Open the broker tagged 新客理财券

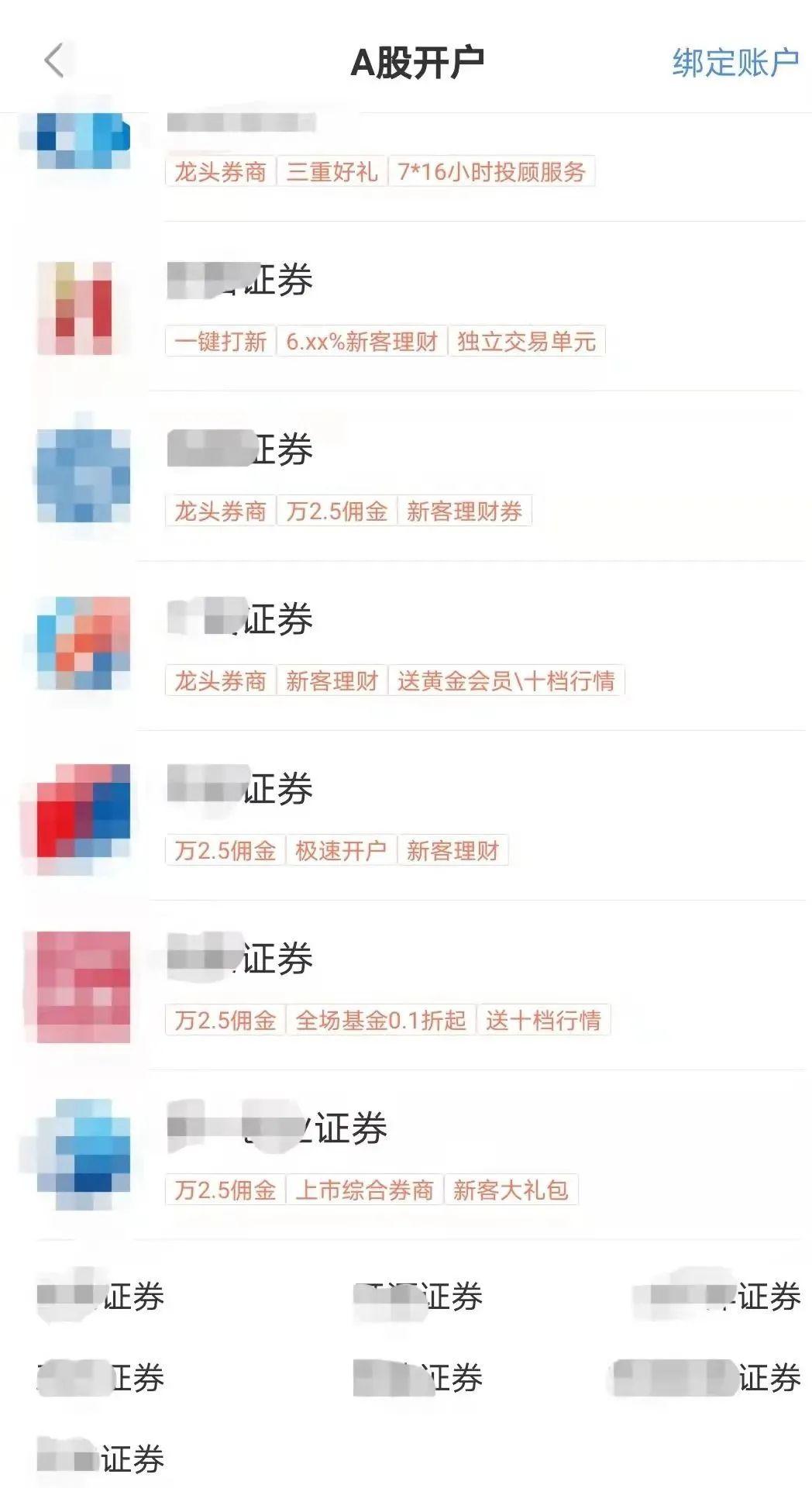(406, 477)
